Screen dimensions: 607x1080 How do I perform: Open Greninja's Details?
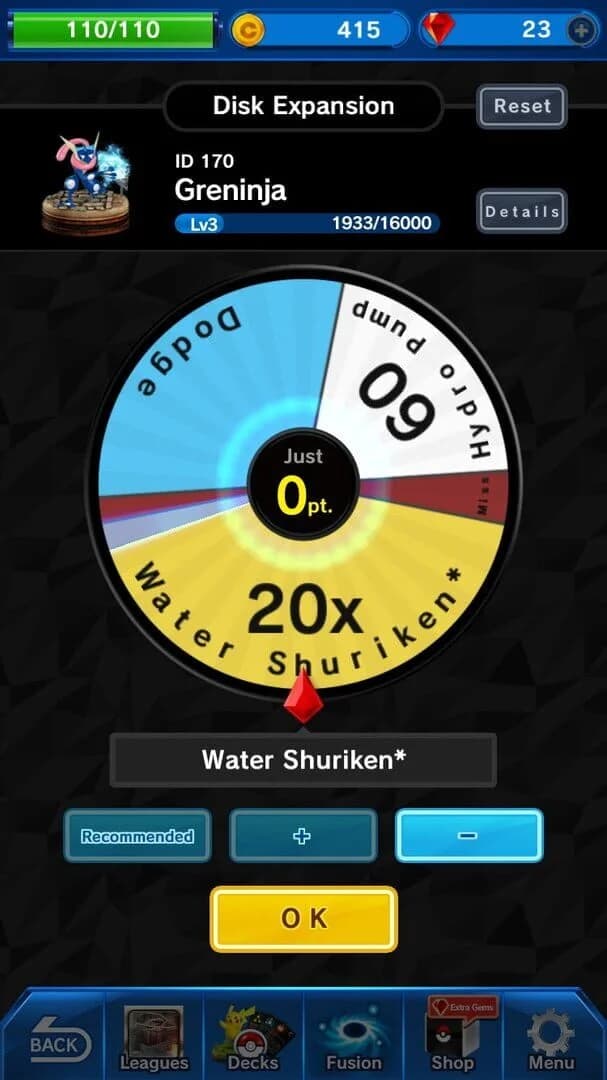click(x=521, y=211)
